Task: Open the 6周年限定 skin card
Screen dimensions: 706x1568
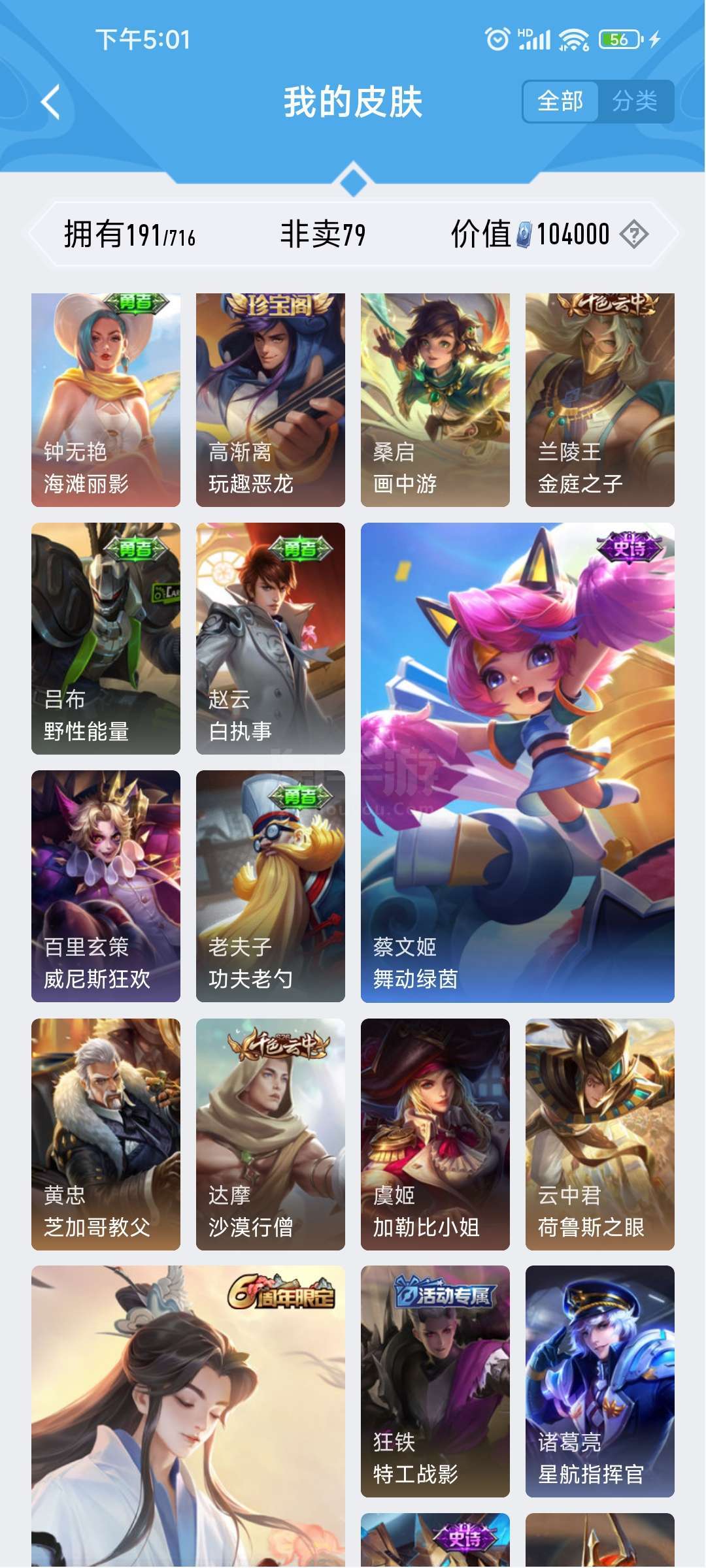Action: (188, 1416)
